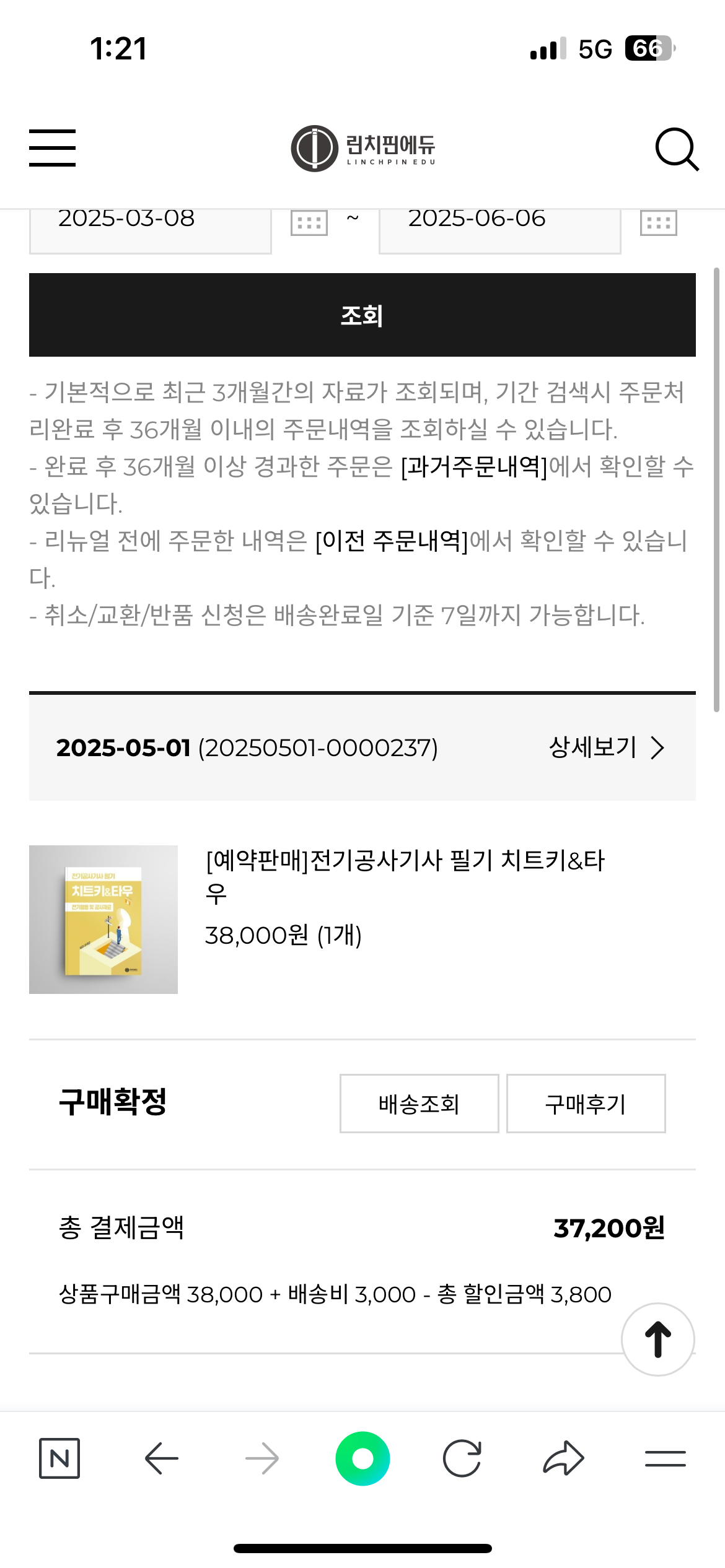Open calendar picker for the end date
The height and width of the screenshot is (1568, 725).
click(x=658, y=222)
